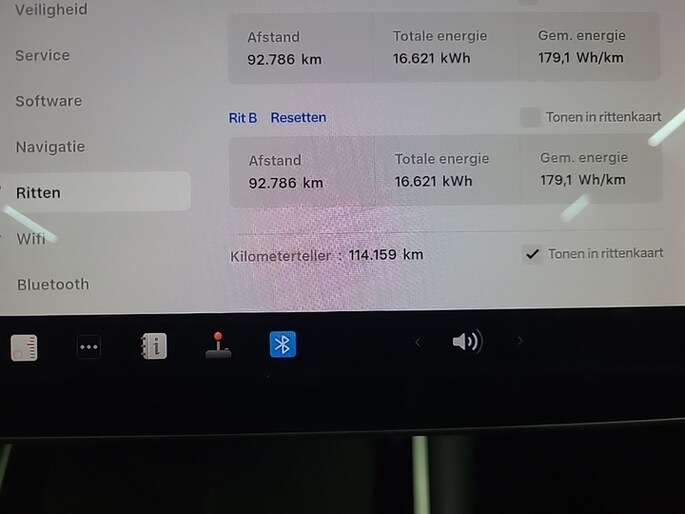
Task: Mute or adjust the volume speaker icon
Action: pyautogui.click(x=466, y=342)
